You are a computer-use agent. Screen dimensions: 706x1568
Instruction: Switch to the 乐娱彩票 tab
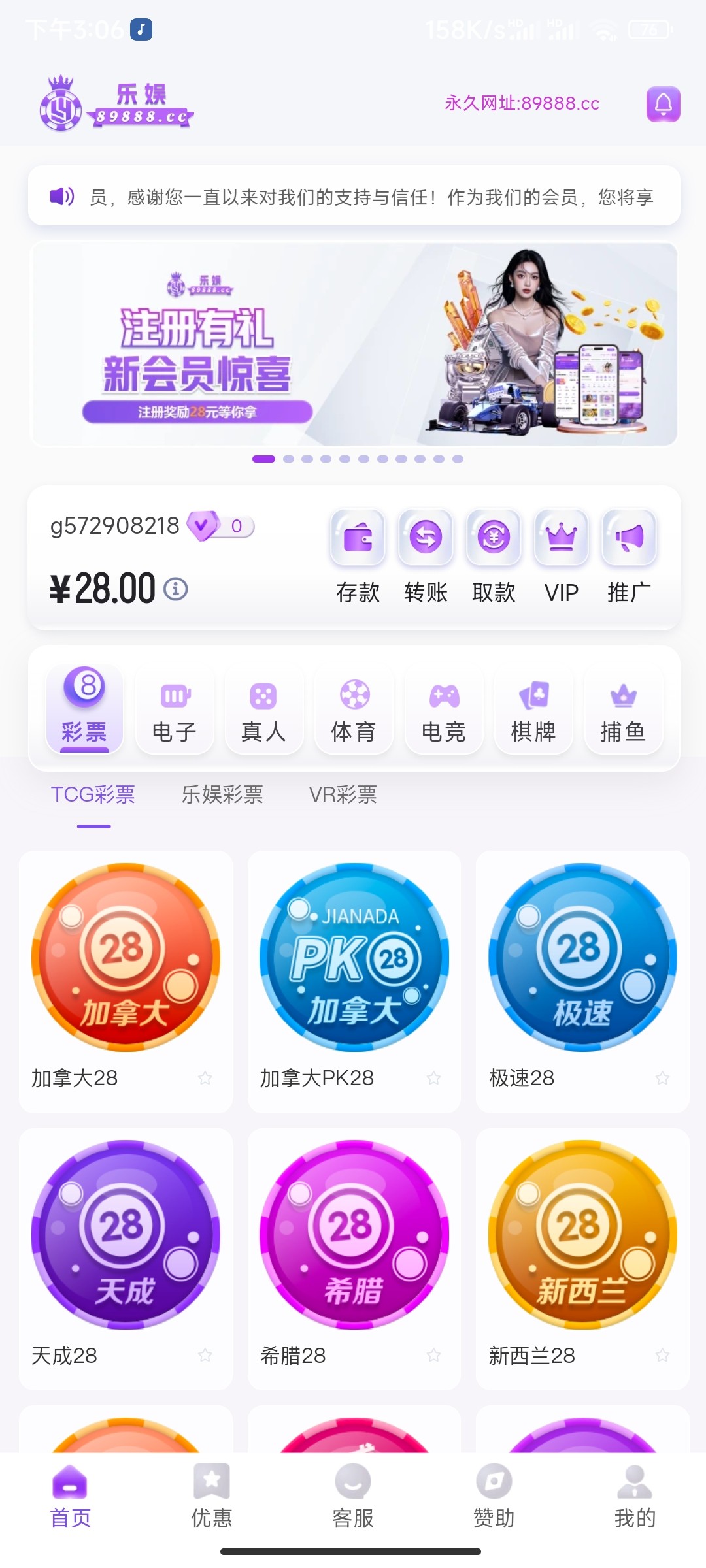(x=222, y=794)
